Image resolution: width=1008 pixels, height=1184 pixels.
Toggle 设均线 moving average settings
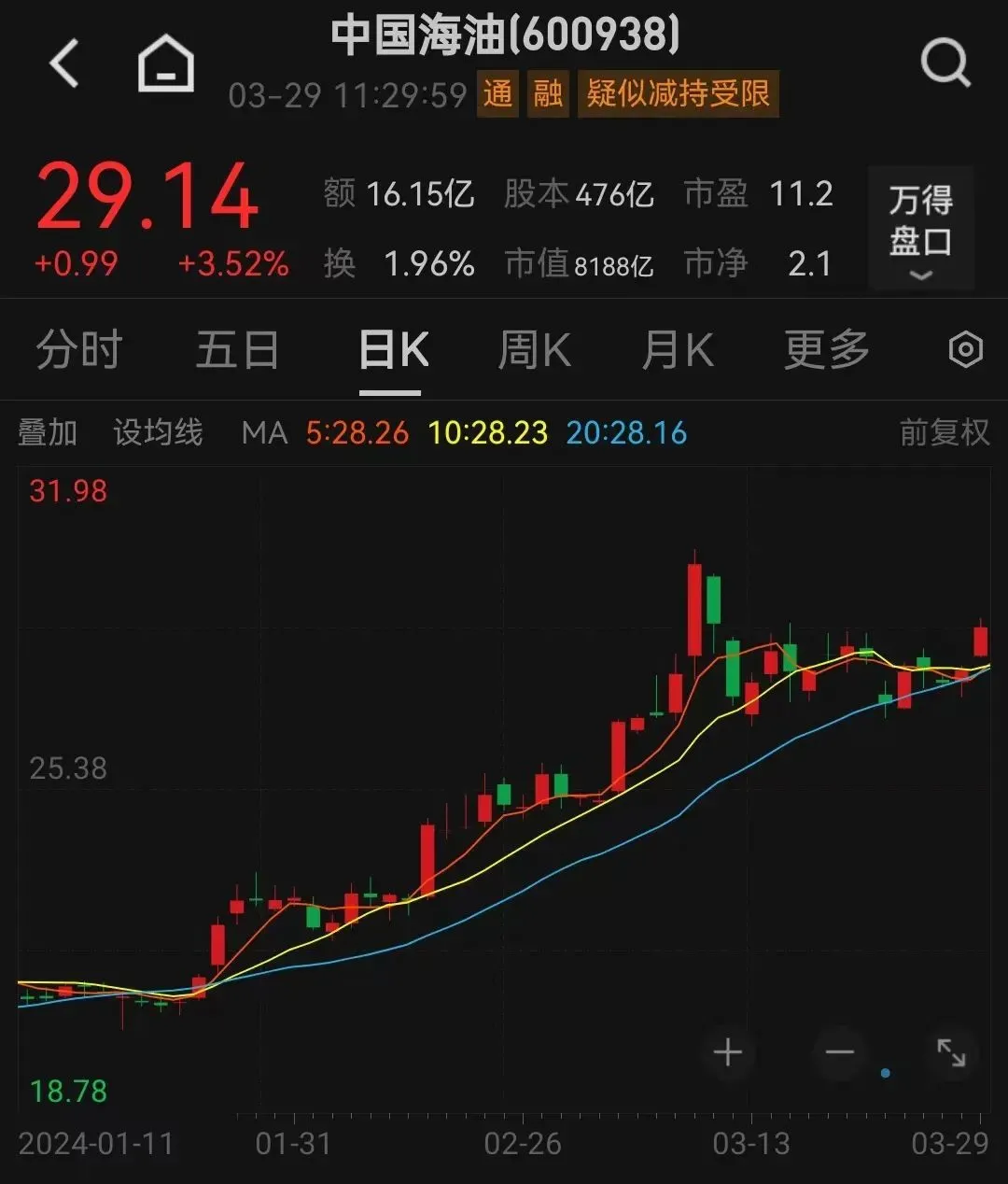[x=157, y=432]
